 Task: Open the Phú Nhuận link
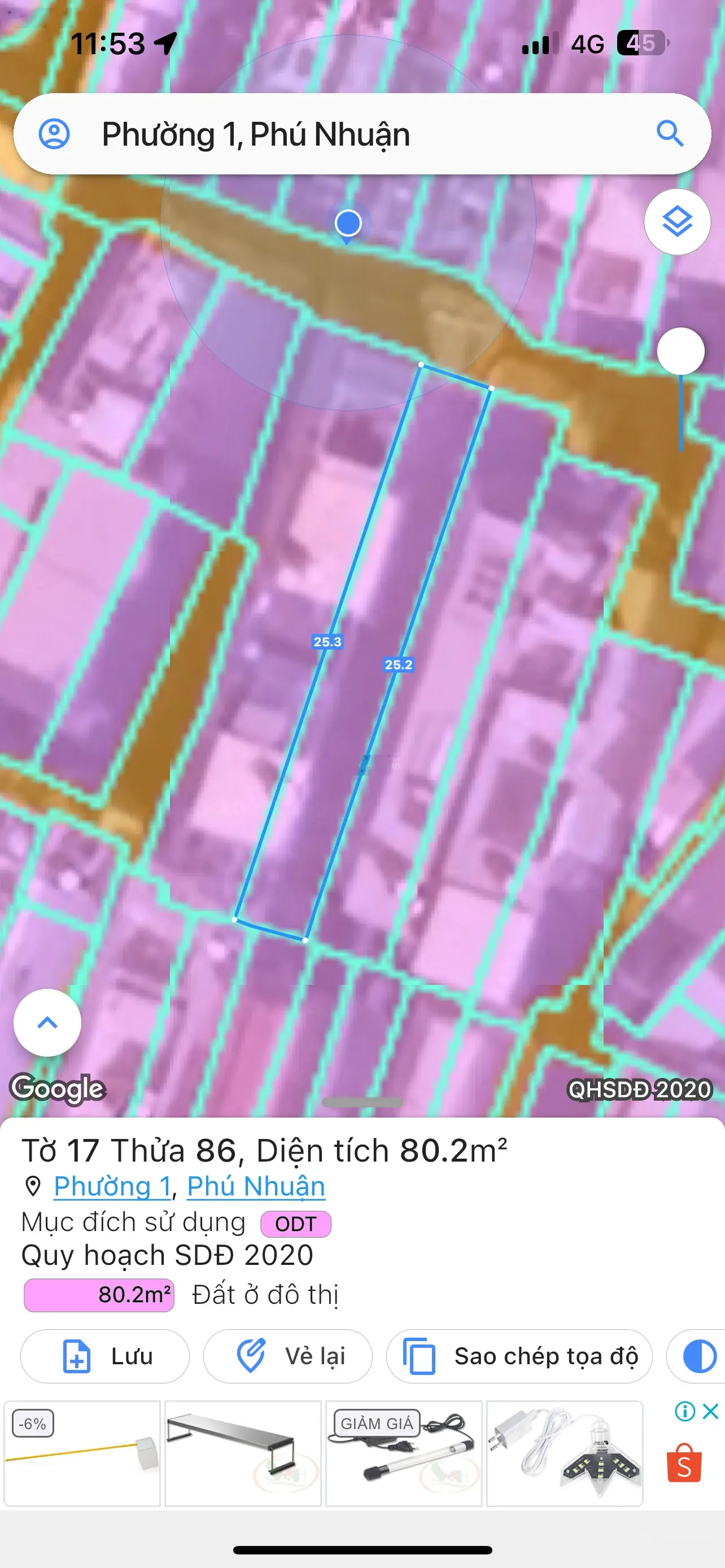tap(256, 1186)
